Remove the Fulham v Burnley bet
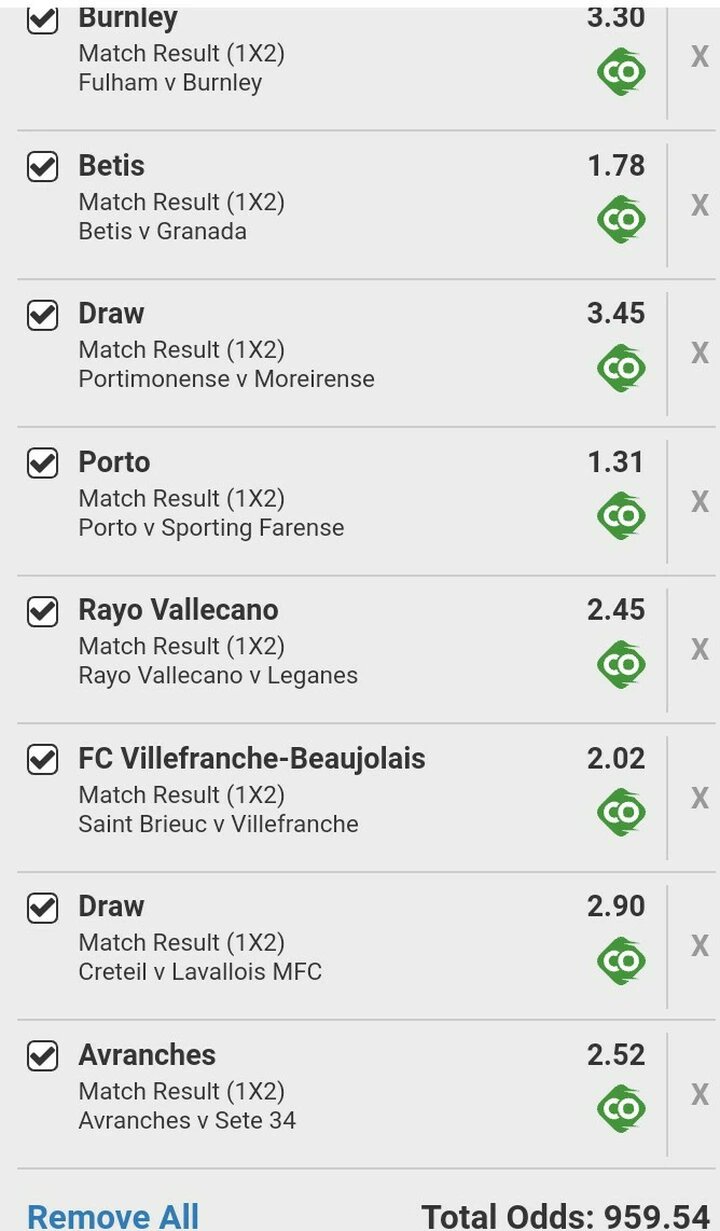 (699, 56)
